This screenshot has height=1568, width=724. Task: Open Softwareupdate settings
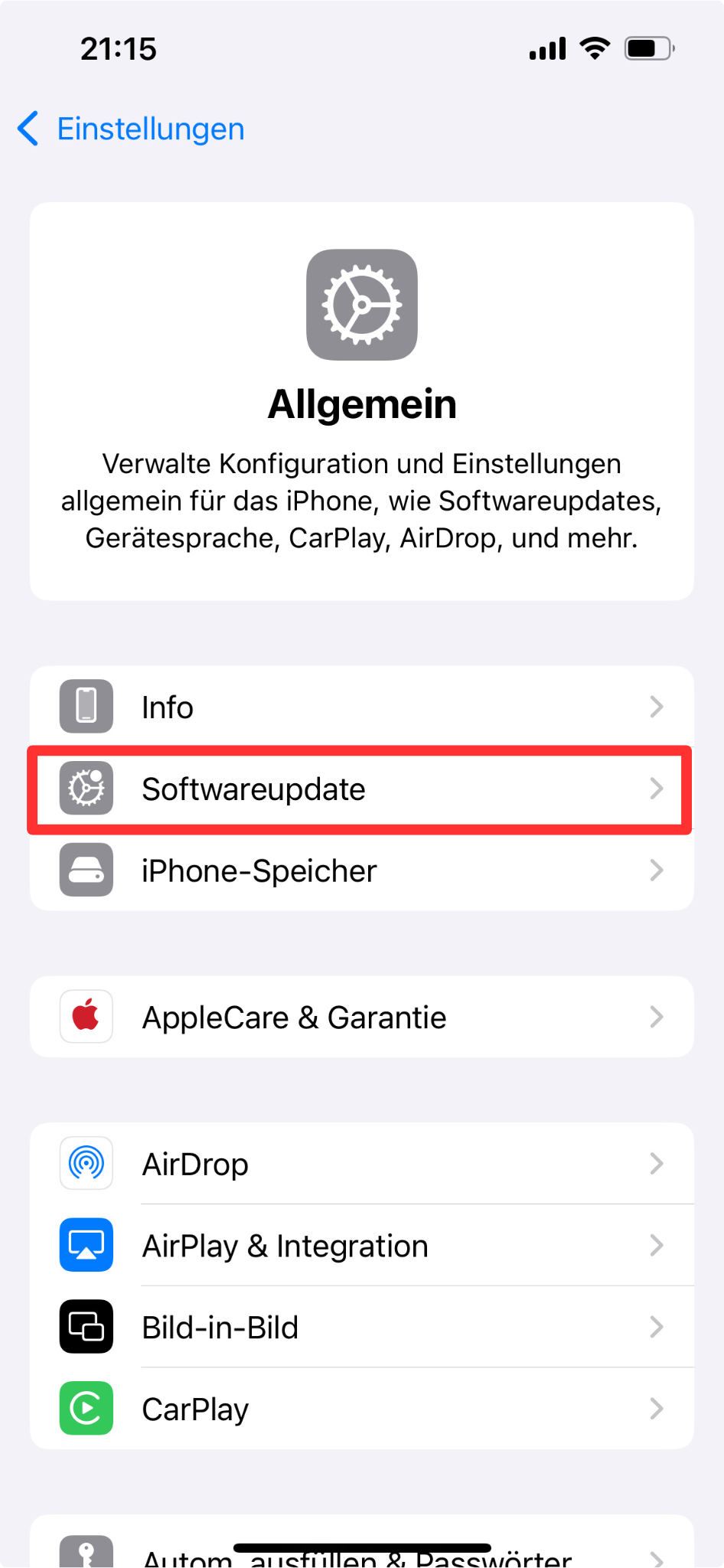361,789
